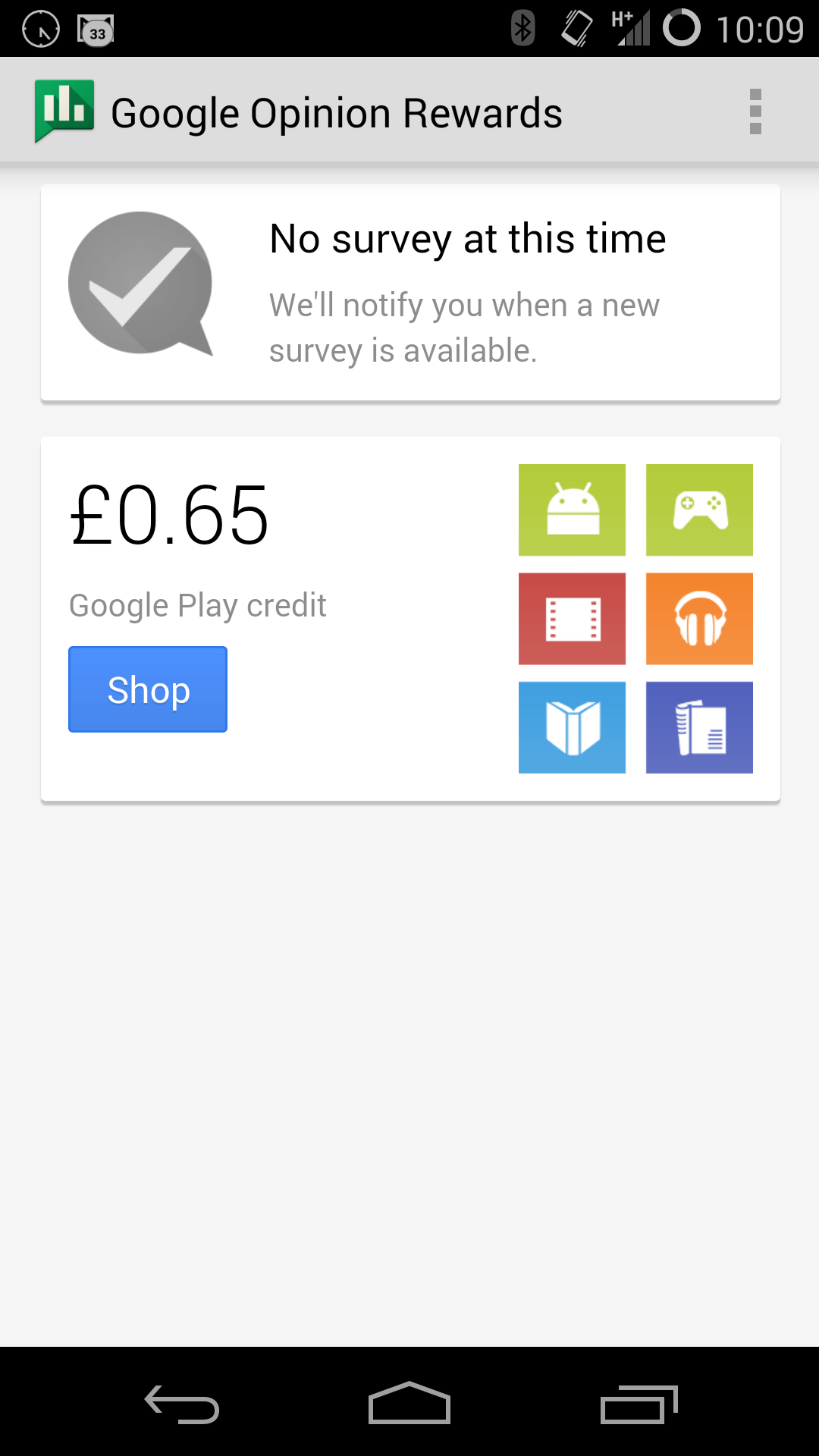Go back using the navigation bar
The width and height of the screenshot is (819, 1456).
click(182, 1404)
